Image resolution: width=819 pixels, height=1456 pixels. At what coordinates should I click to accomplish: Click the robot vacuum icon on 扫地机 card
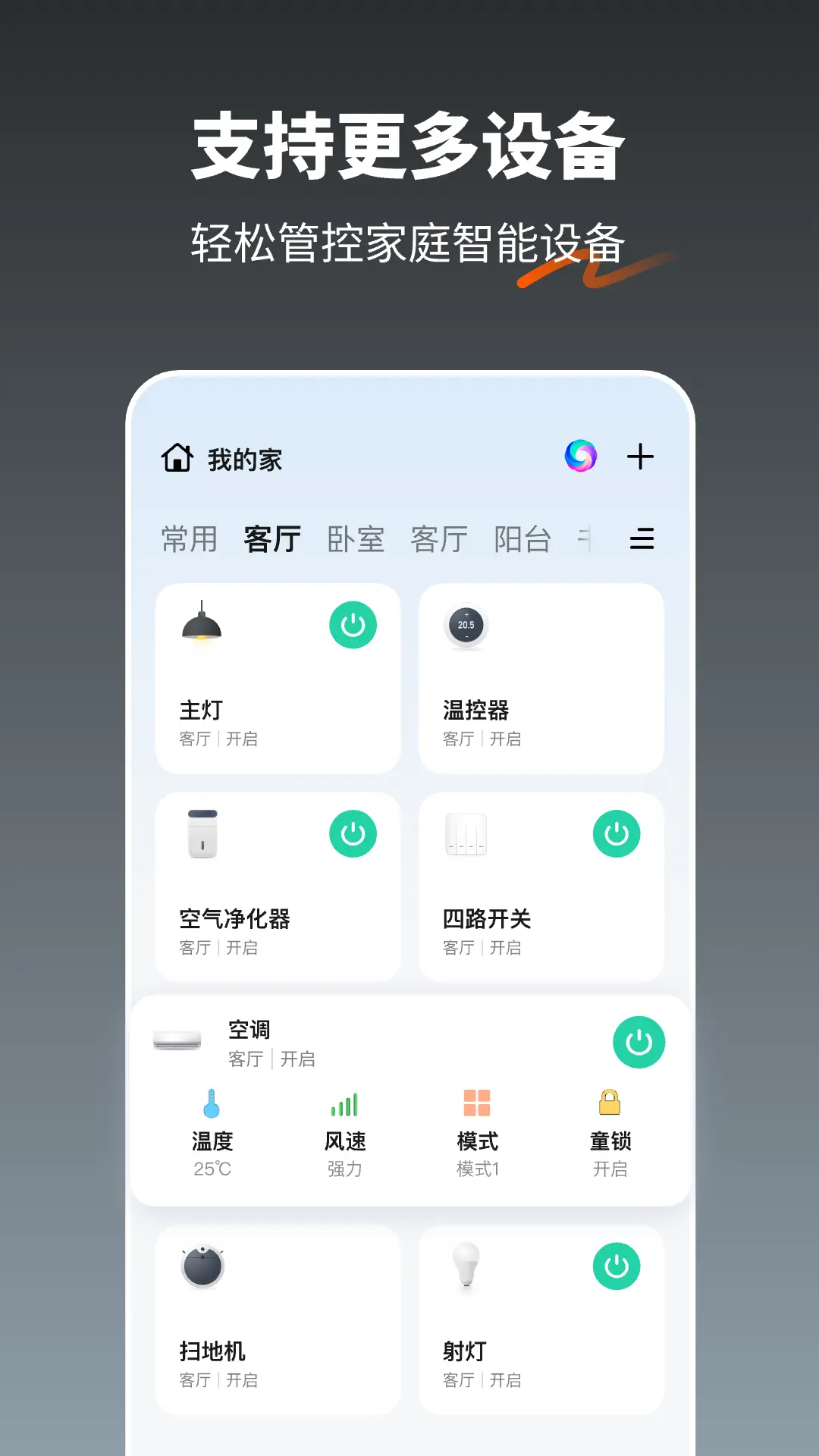coord(203,1268)
